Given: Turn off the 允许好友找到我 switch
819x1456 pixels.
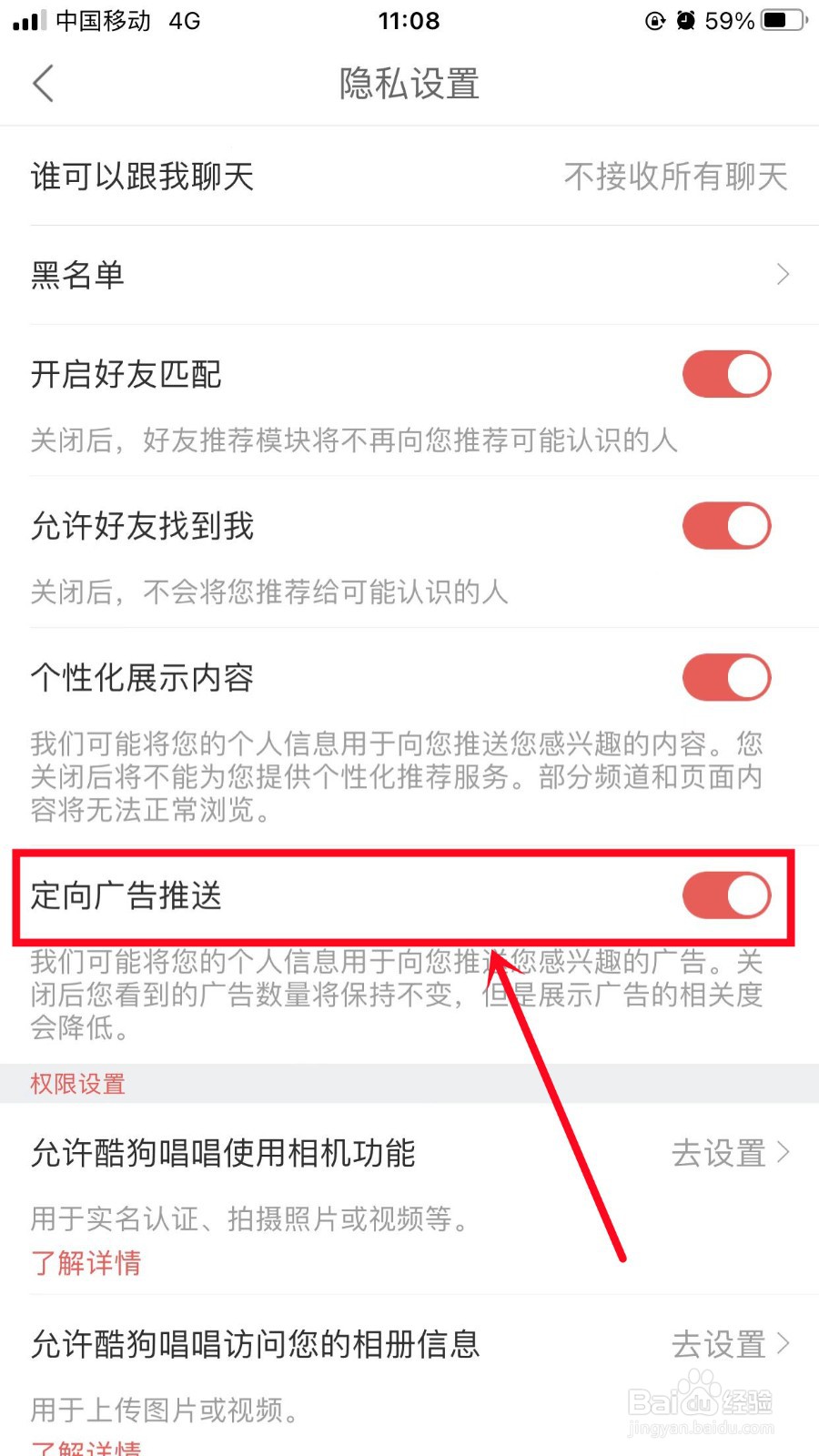Looking at the screenshot, I should click(725, 526).
